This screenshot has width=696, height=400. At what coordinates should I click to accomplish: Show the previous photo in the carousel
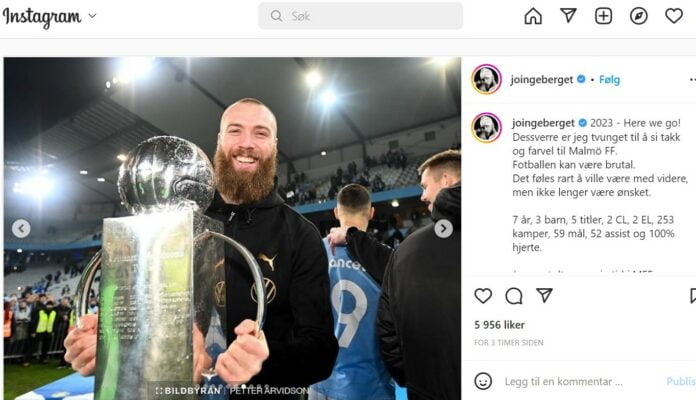click(21, 228)
